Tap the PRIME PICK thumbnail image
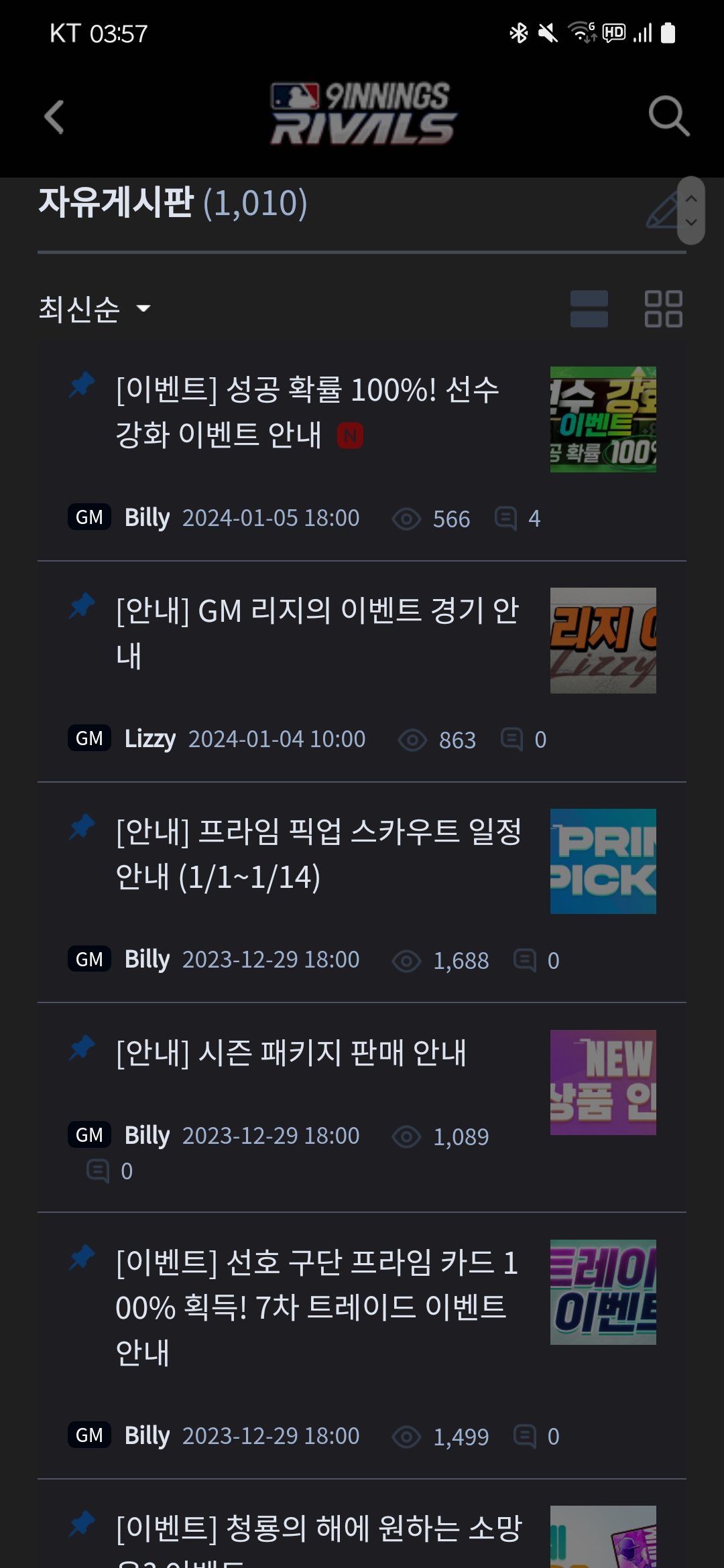 click(x=603, y=861)
